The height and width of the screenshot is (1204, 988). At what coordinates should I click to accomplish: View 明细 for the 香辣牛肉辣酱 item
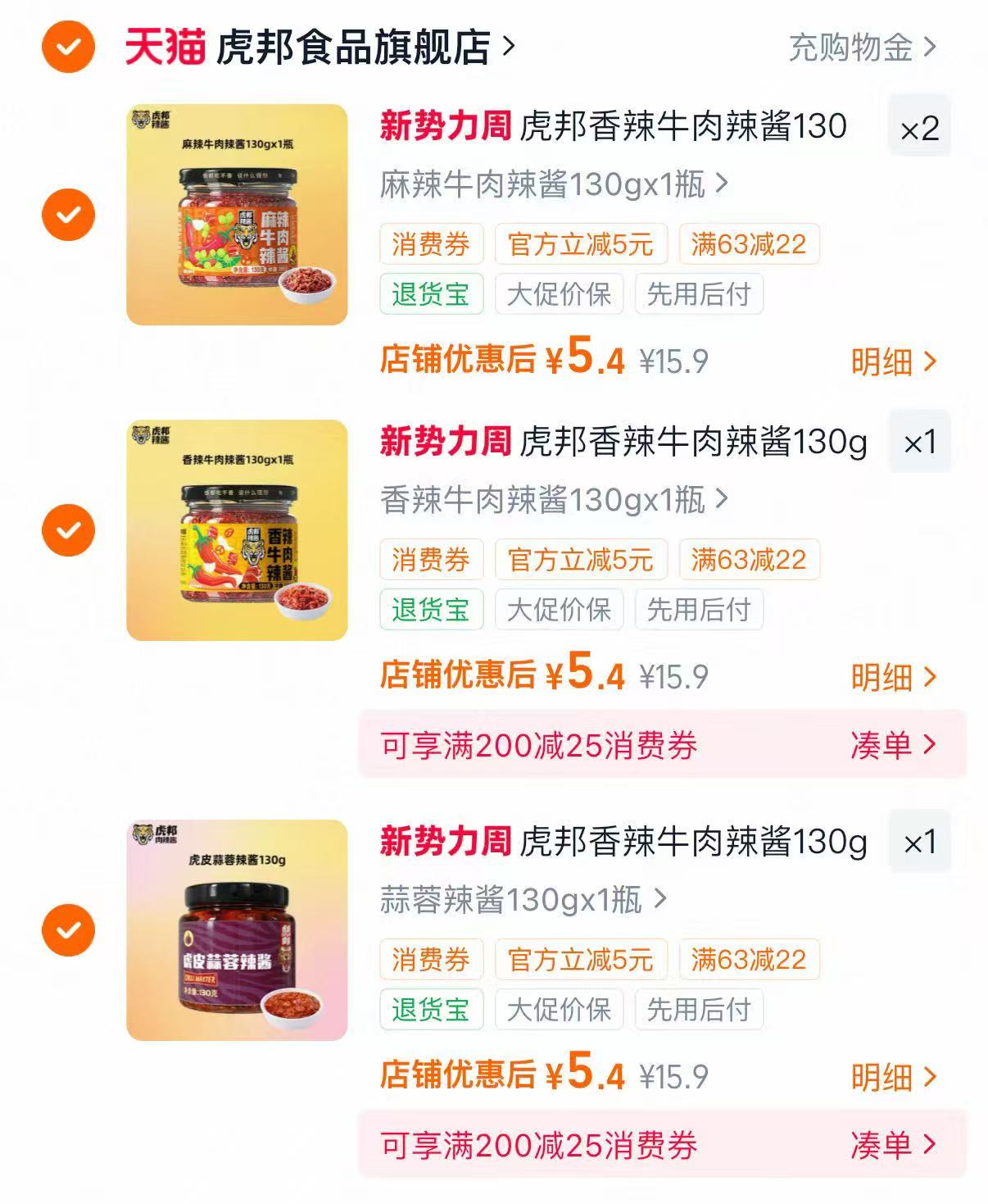coord(893,677)
